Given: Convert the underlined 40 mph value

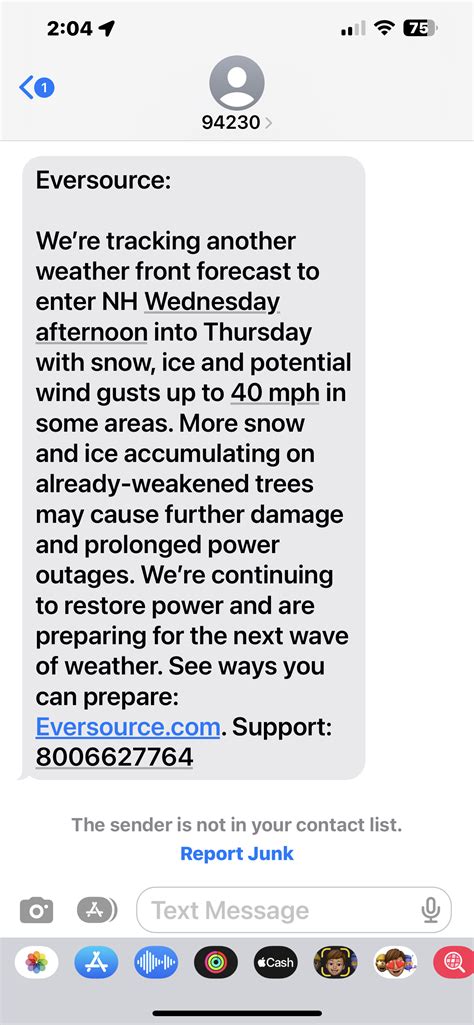Looking at the screenshot, I should [275, 393].
